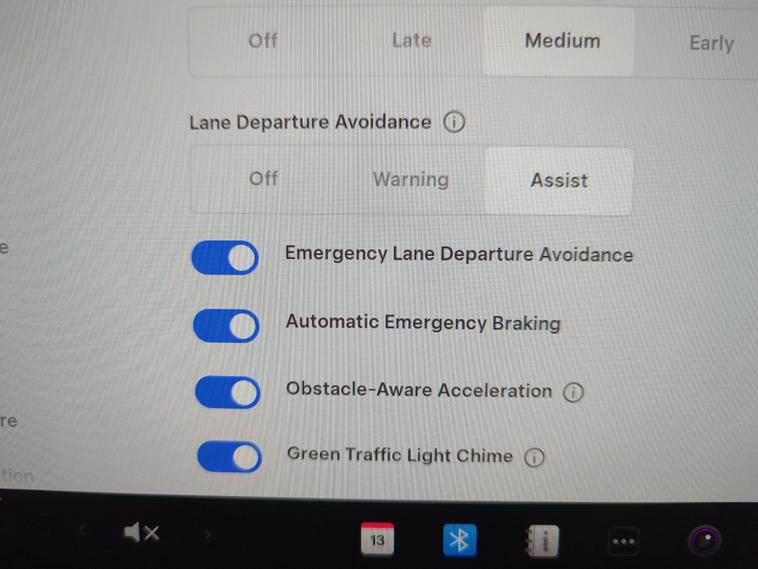
Task: Show info about Obstacle-Aware Acceleration
Action: (573, 392)
